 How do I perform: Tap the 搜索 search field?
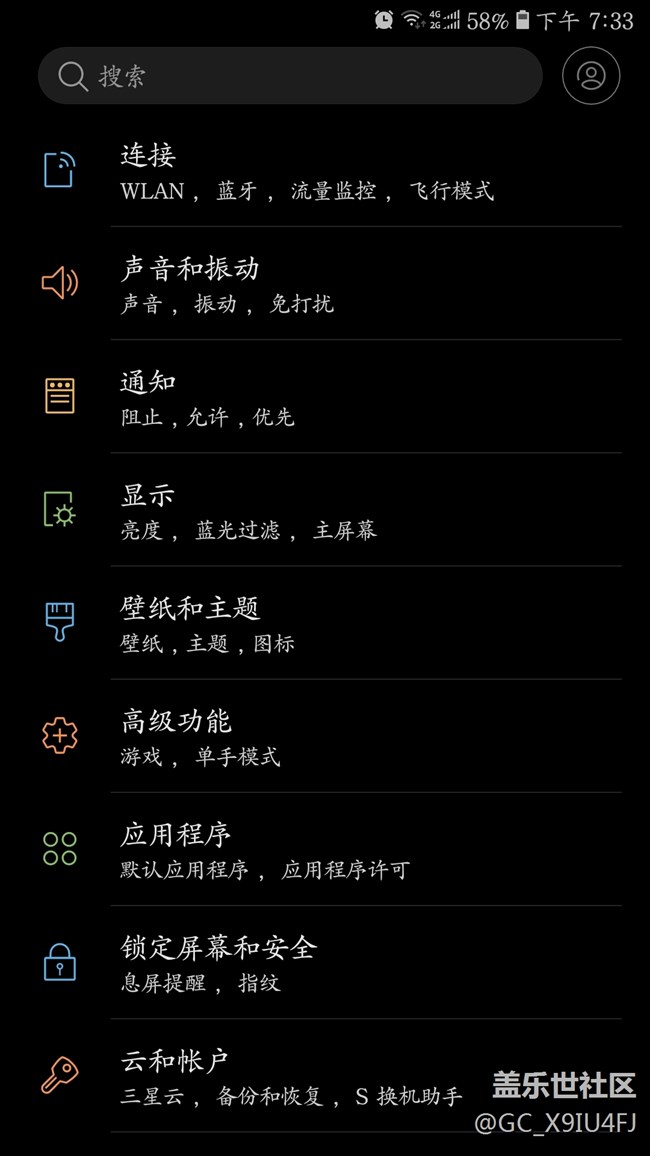coord(290,76)
